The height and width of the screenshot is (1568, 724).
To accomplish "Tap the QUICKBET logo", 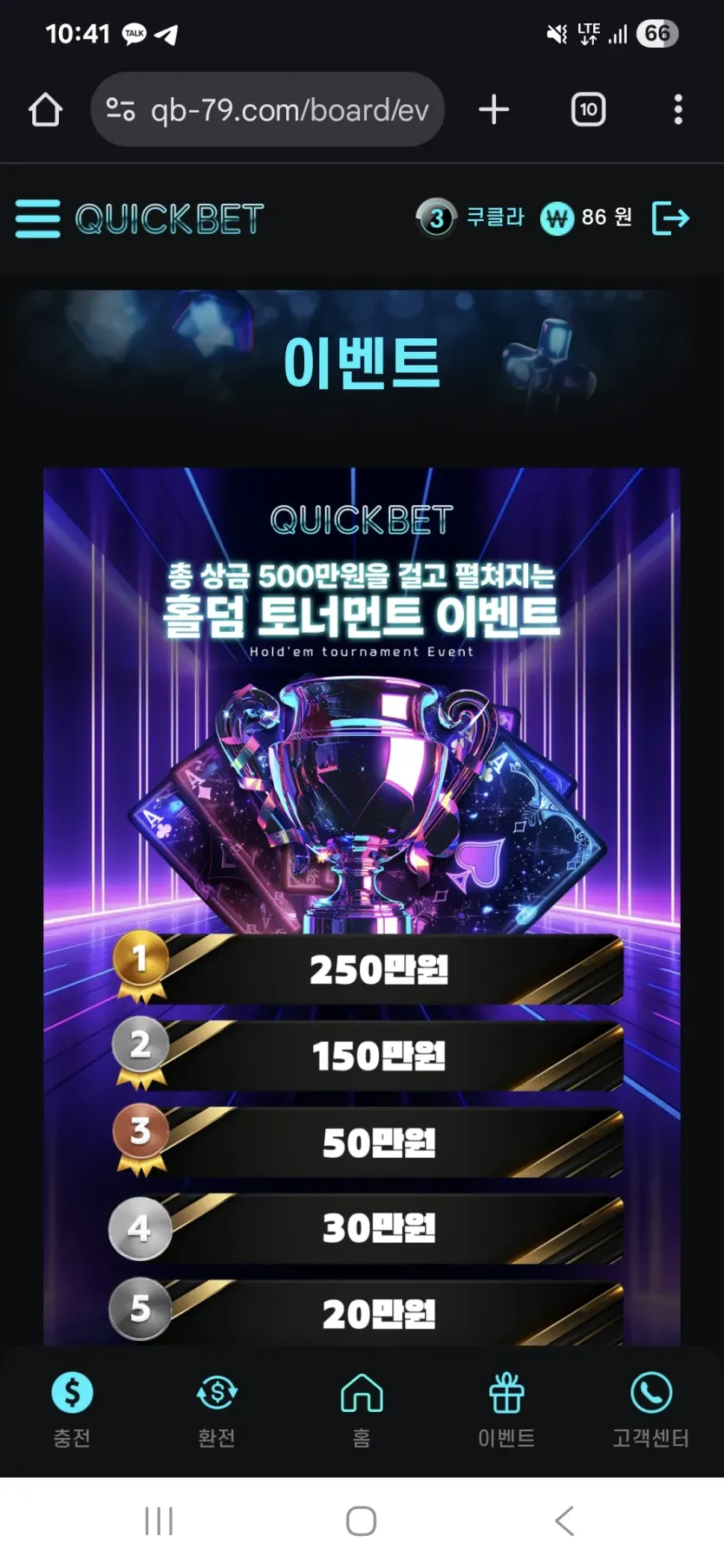I will pos(169,219).
